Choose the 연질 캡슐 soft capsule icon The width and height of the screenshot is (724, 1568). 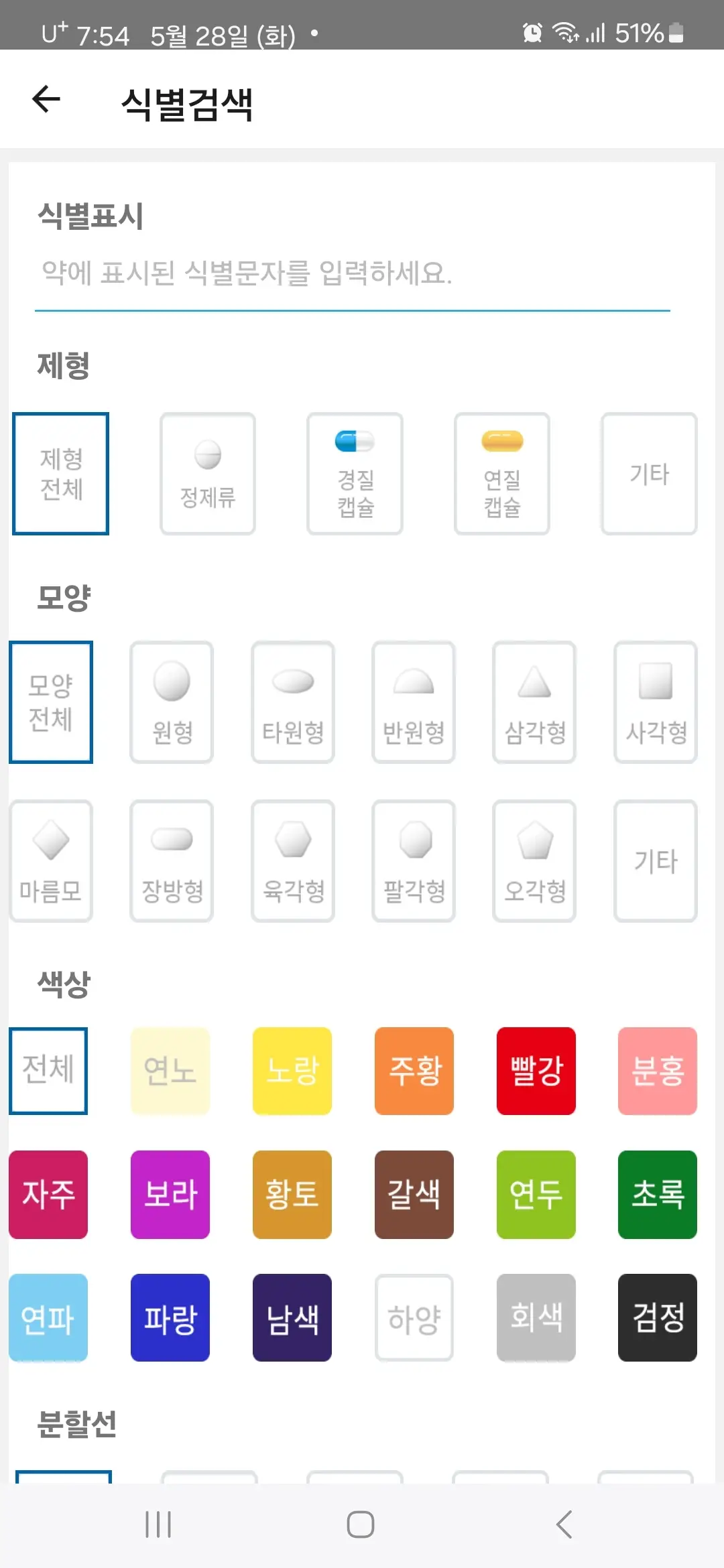pyautogui.click(x=501, y=473)
